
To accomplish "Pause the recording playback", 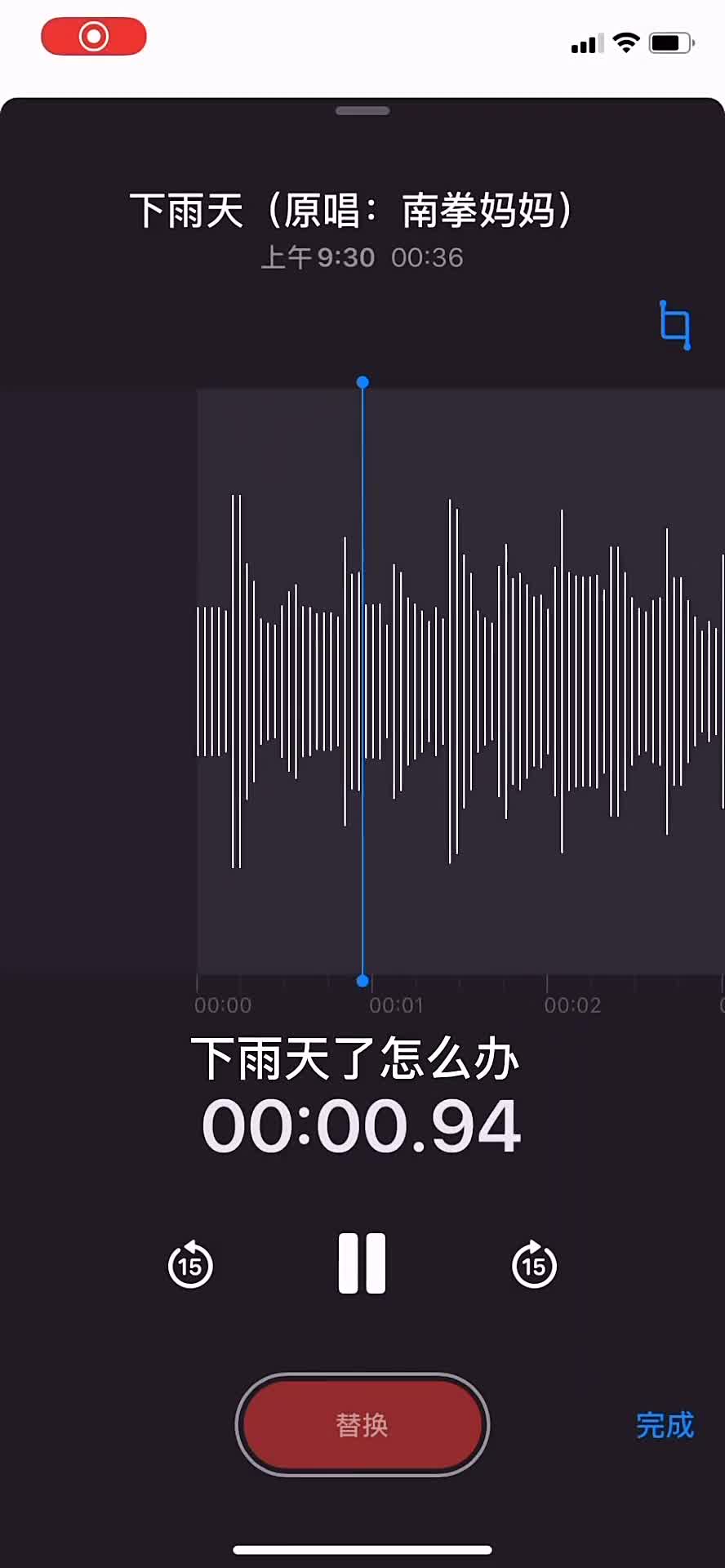I will tap(362, 1263).
